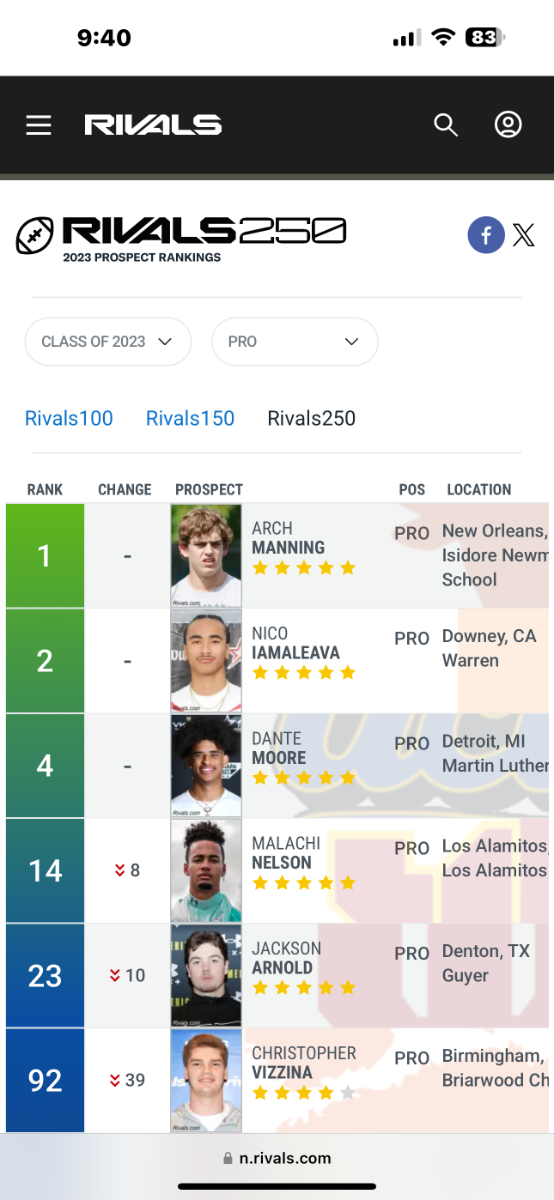Open the hamburger menu
The height and width of the screenshot is (1200, 554).
coord(38,125)
